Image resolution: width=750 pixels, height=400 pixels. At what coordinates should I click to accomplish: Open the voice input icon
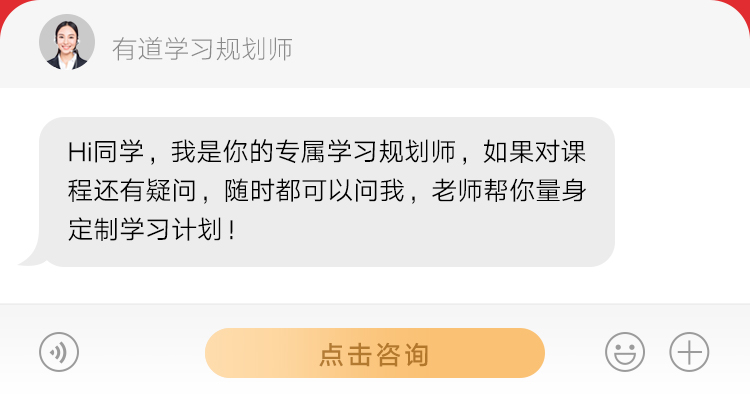coord(59,352)
